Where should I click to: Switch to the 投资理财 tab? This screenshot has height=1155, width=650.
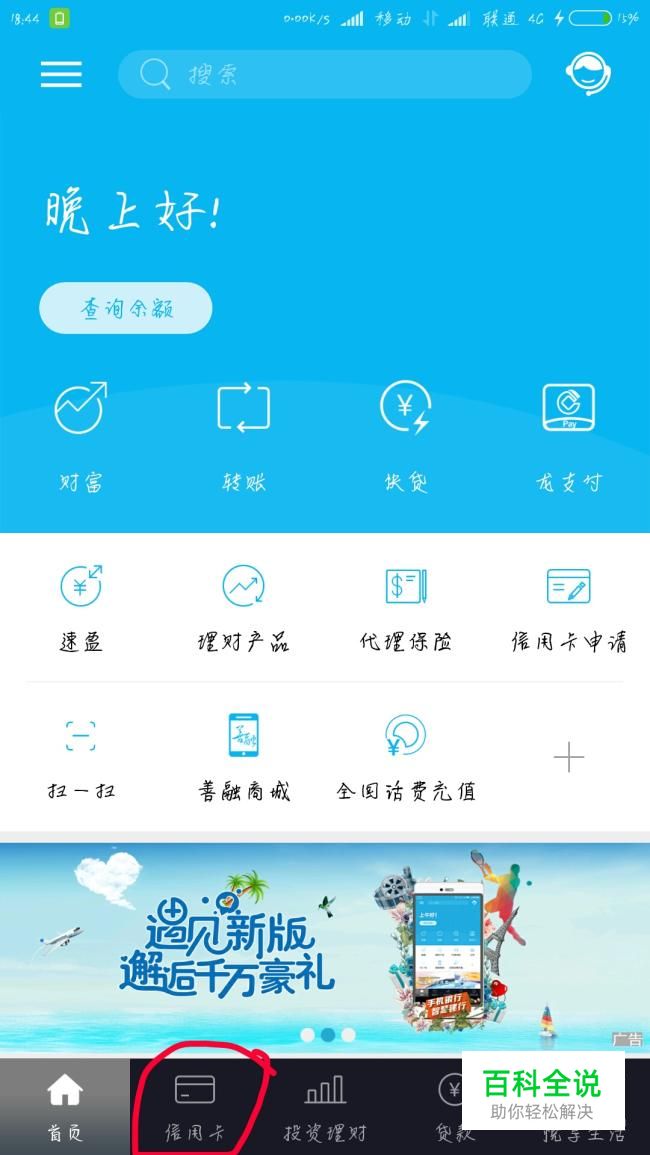(x=325, y=1106)
